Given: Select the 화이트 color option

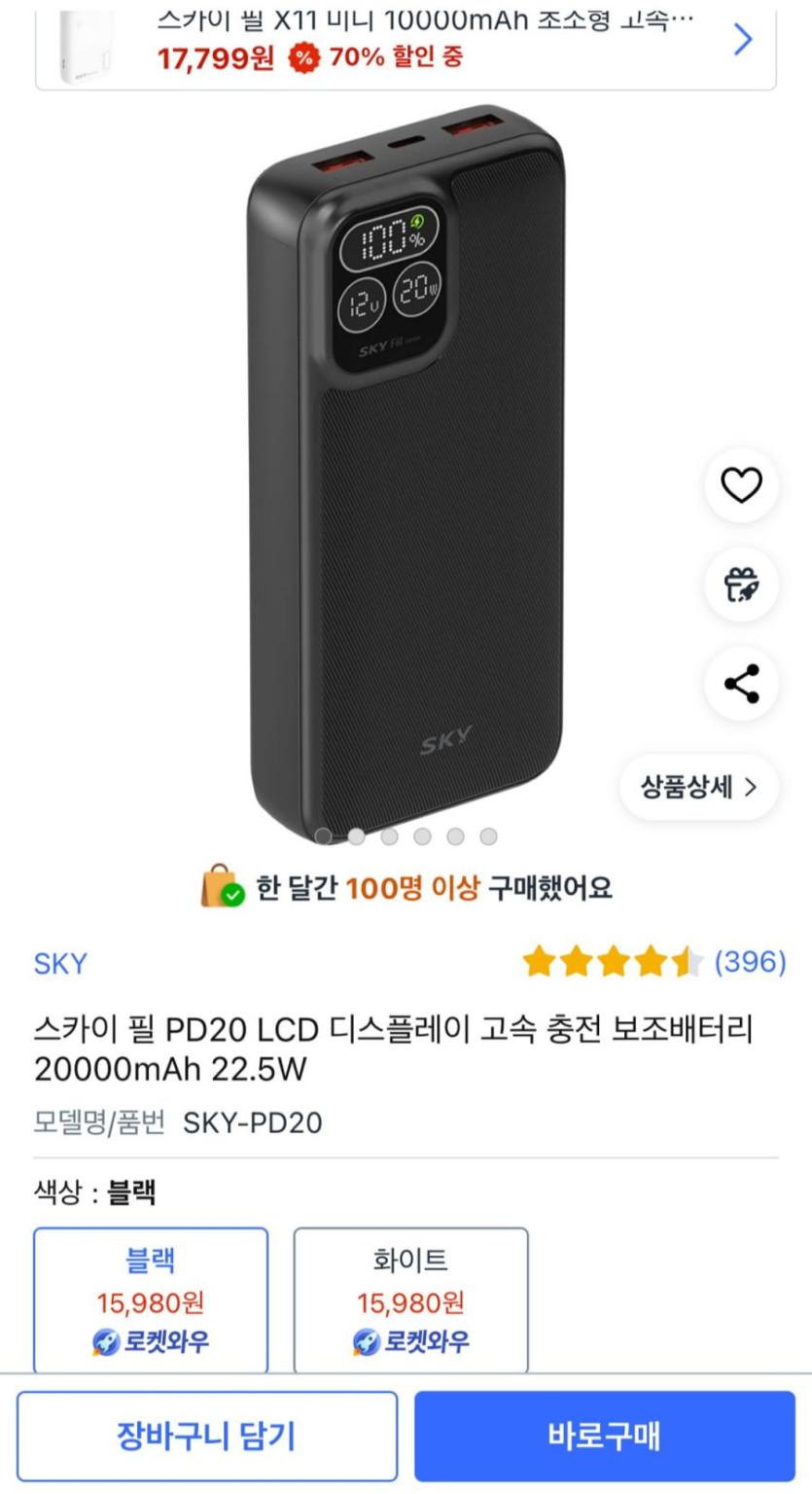Looking at the screenshot, I should 410,1299.
